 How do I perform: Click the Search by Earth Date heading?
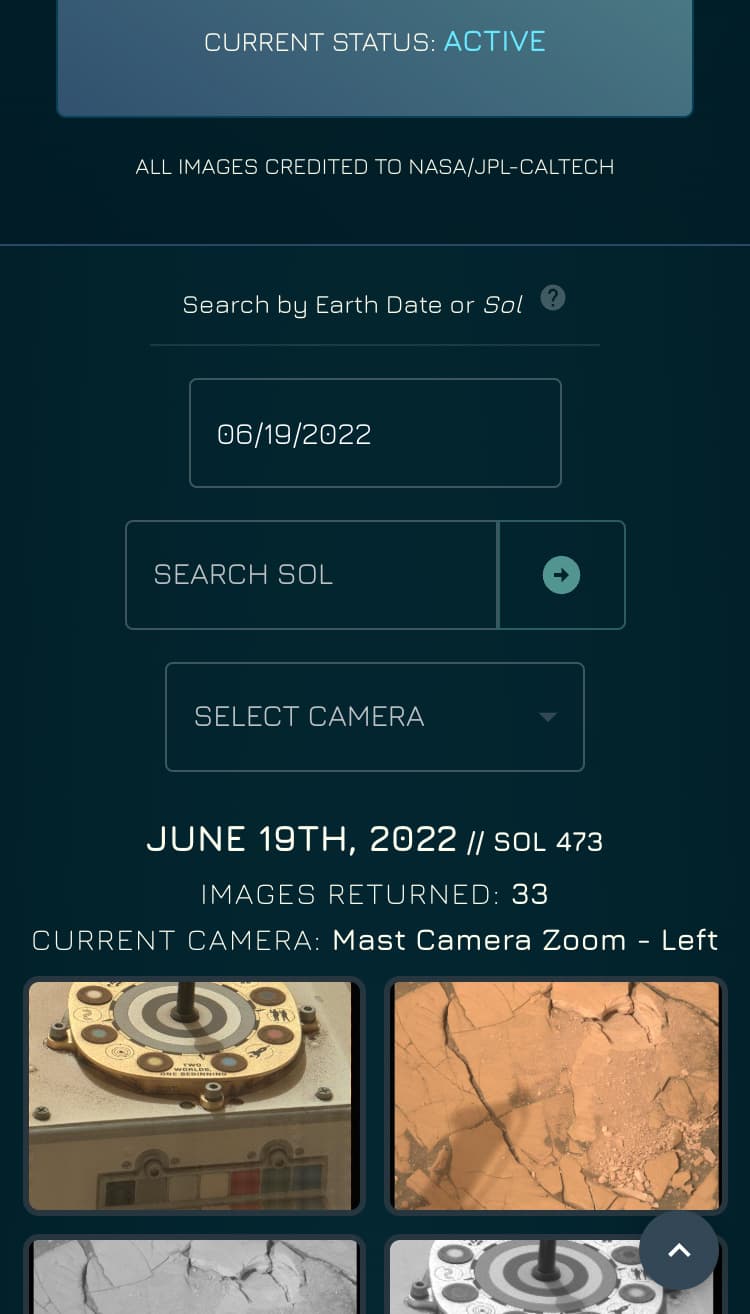[x=352, y=304]
